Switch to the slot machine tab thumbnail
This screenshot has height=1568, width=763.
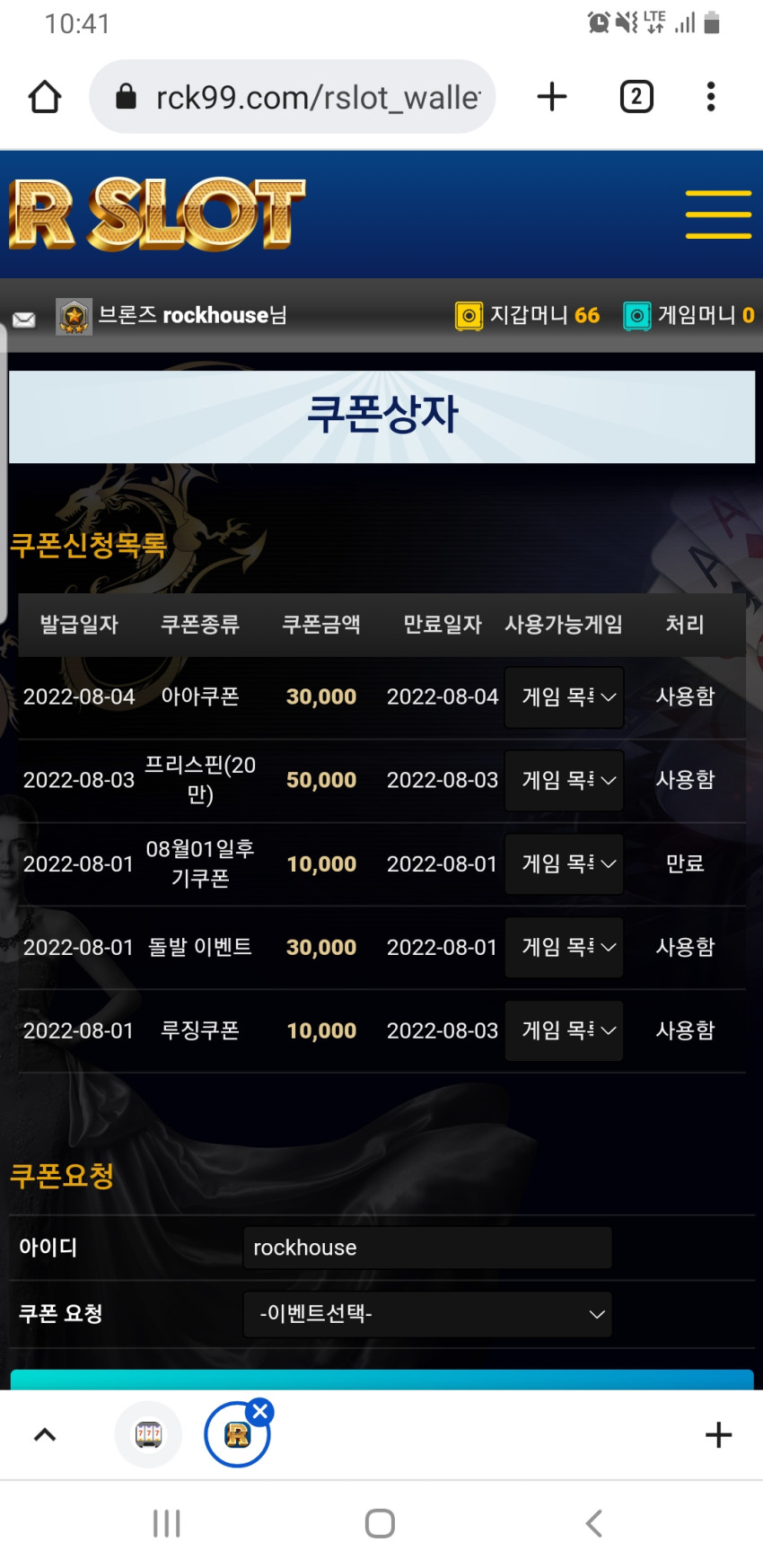pos(148,1434)
